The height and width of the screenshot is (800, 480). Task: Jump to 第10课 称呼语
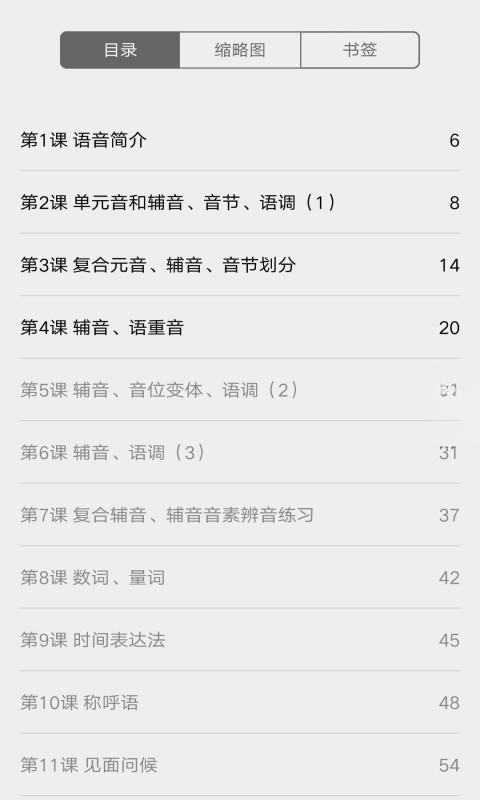pyautogui.click(x=240, y=702)
